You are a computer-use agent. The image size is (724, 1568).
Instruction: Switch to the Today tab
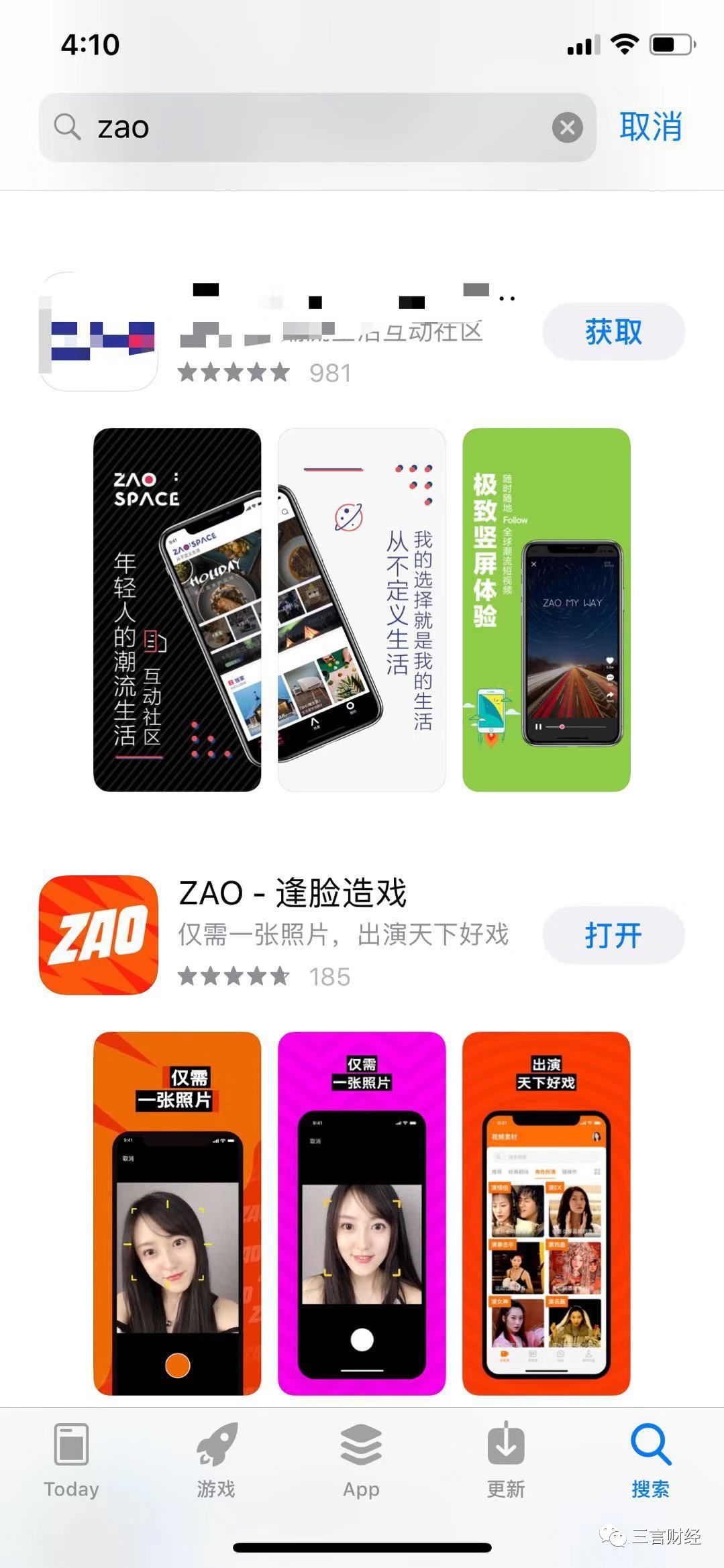pos(71,1462)
